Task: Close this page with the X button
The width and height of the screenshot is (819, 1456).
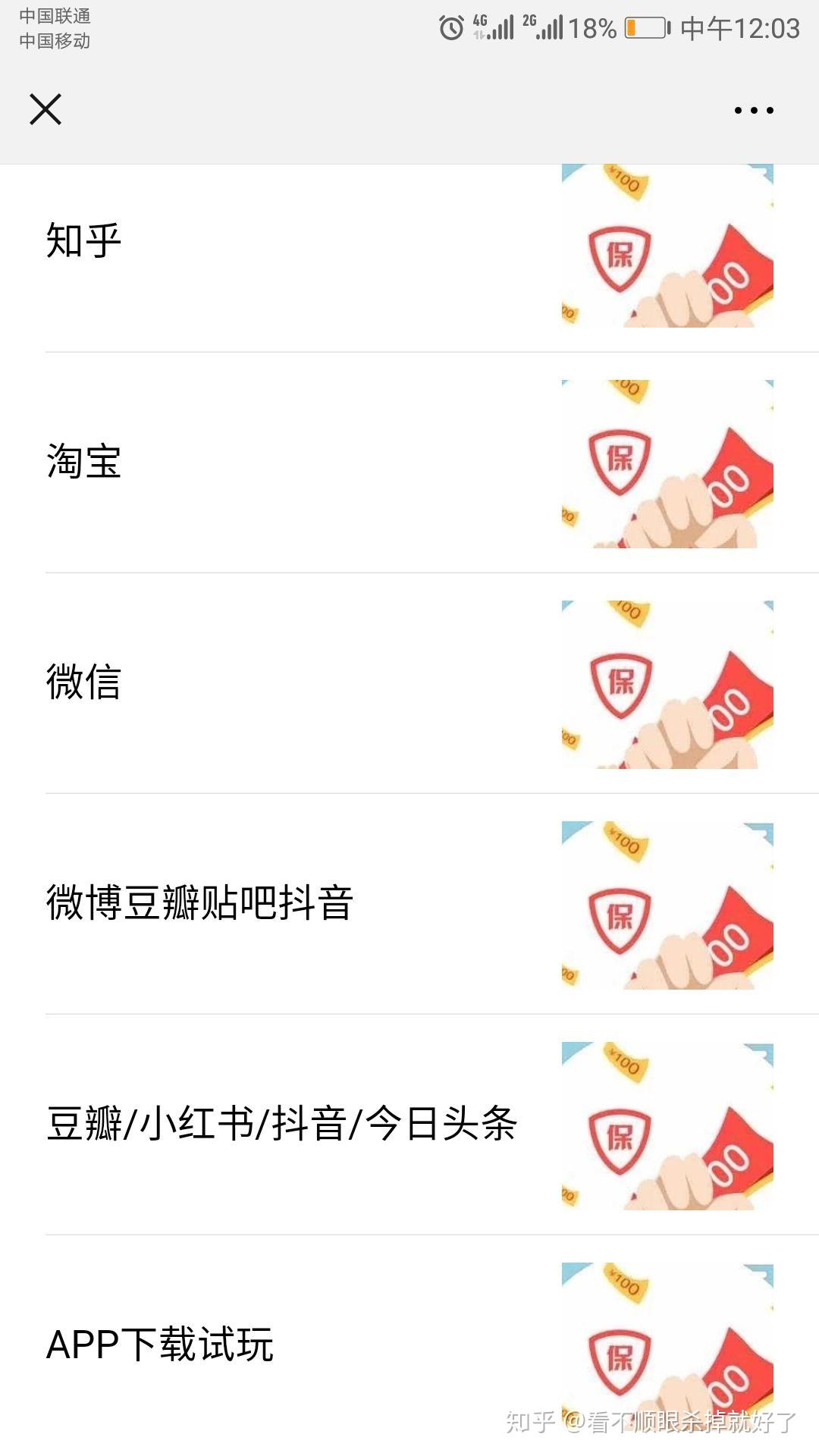Action: point(45,109)
